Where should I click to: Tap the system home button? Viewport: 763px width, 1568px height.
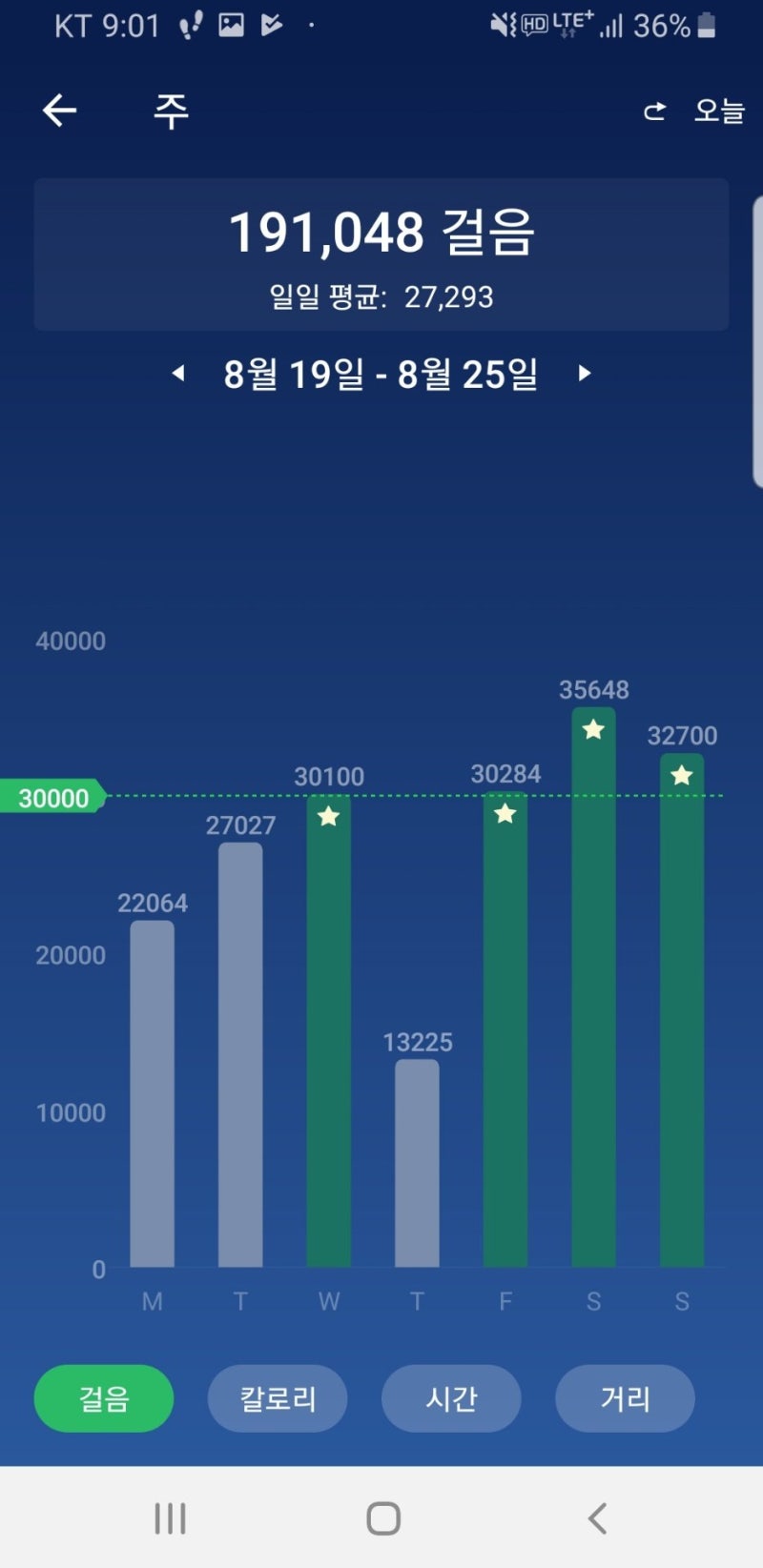[x=383, y=1518]
